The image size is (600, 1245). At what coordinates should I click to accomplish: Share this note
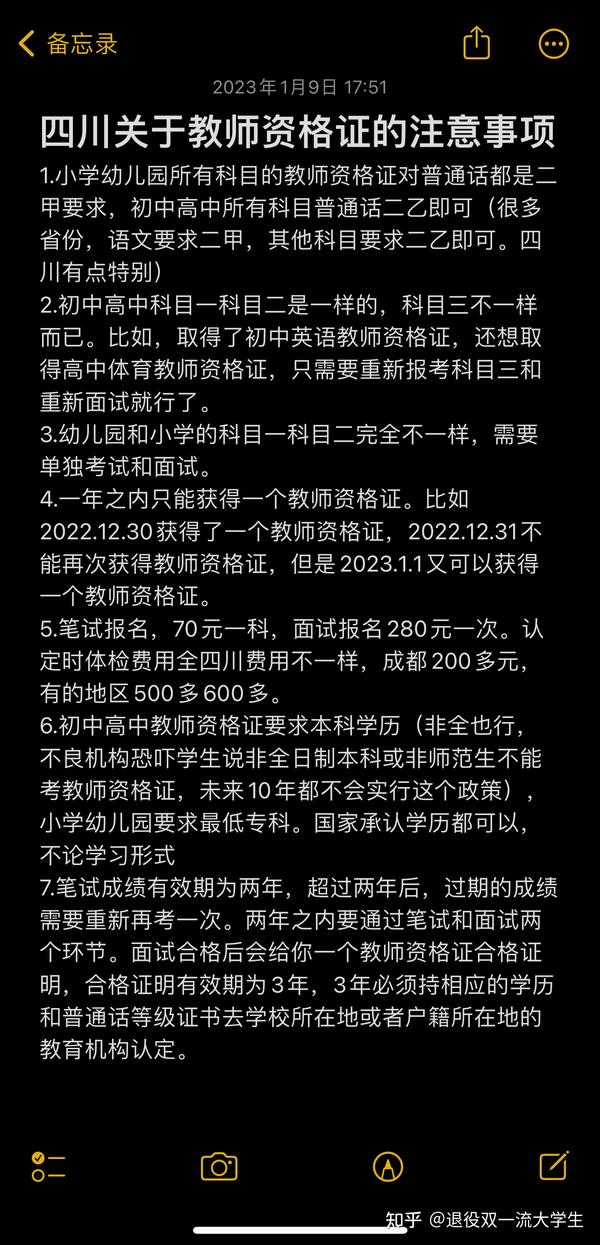(477, 42)
